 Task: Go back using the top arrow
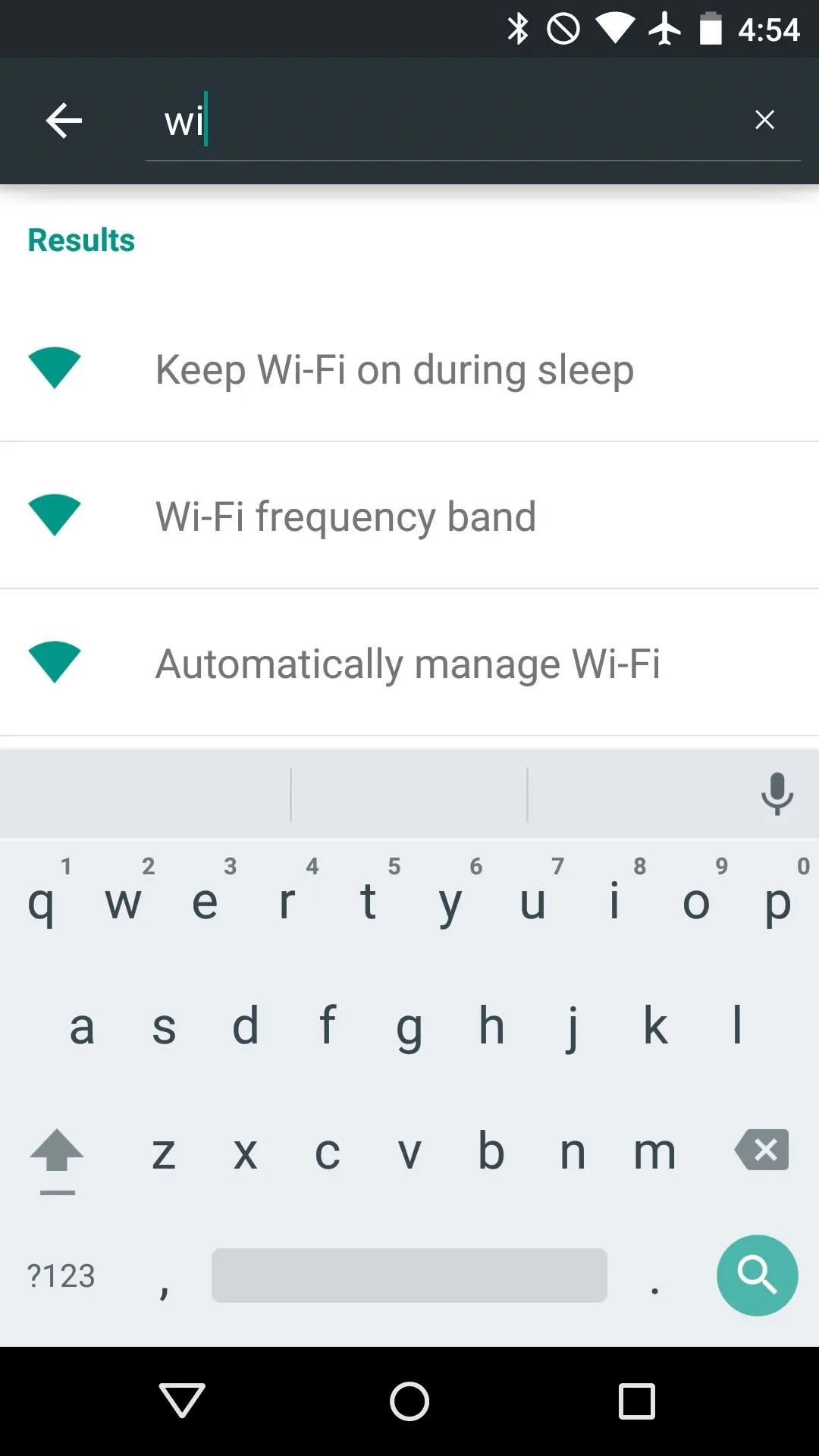pos(64,121)
